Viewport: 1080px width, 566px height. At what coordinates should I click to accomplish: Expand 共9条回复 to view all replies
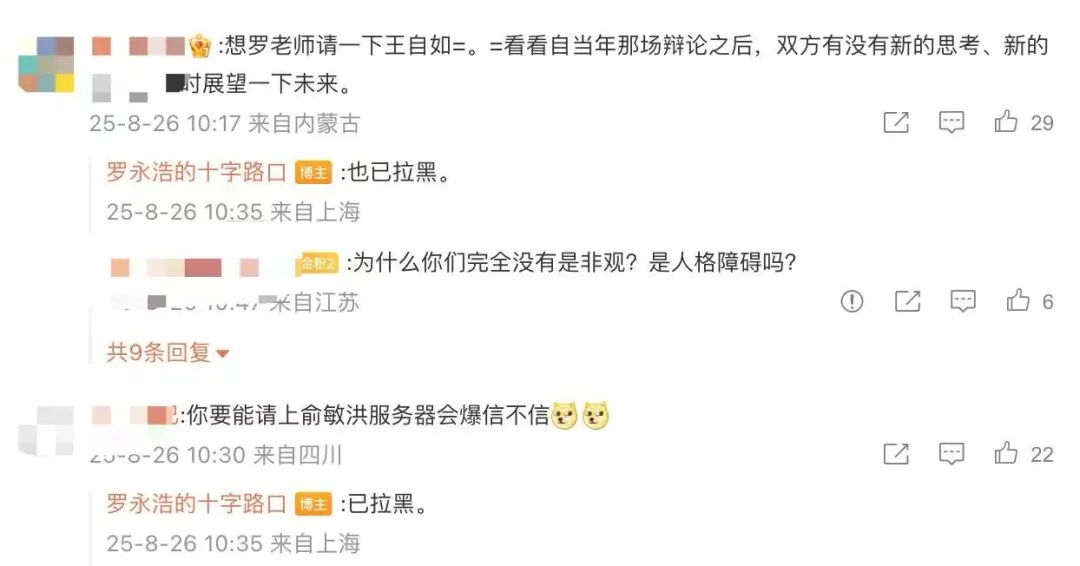point(168,352)
